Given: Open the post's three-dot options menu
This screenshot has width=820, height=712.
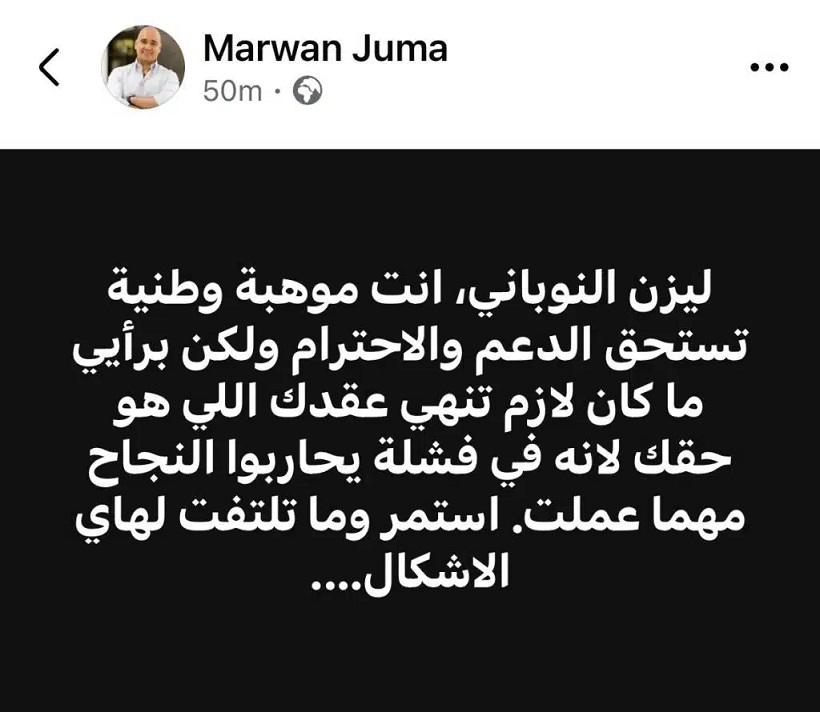Looking at the screenshot, I should point(769,67).
